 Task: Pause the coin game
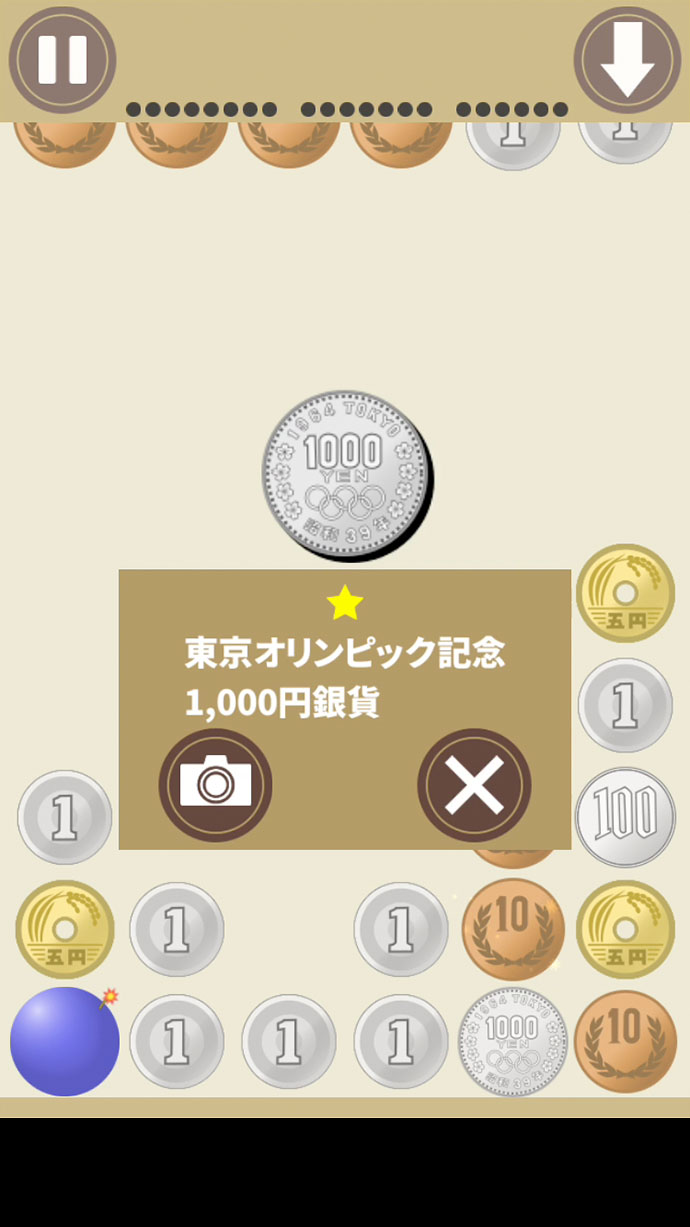click(x=62, y=60)
